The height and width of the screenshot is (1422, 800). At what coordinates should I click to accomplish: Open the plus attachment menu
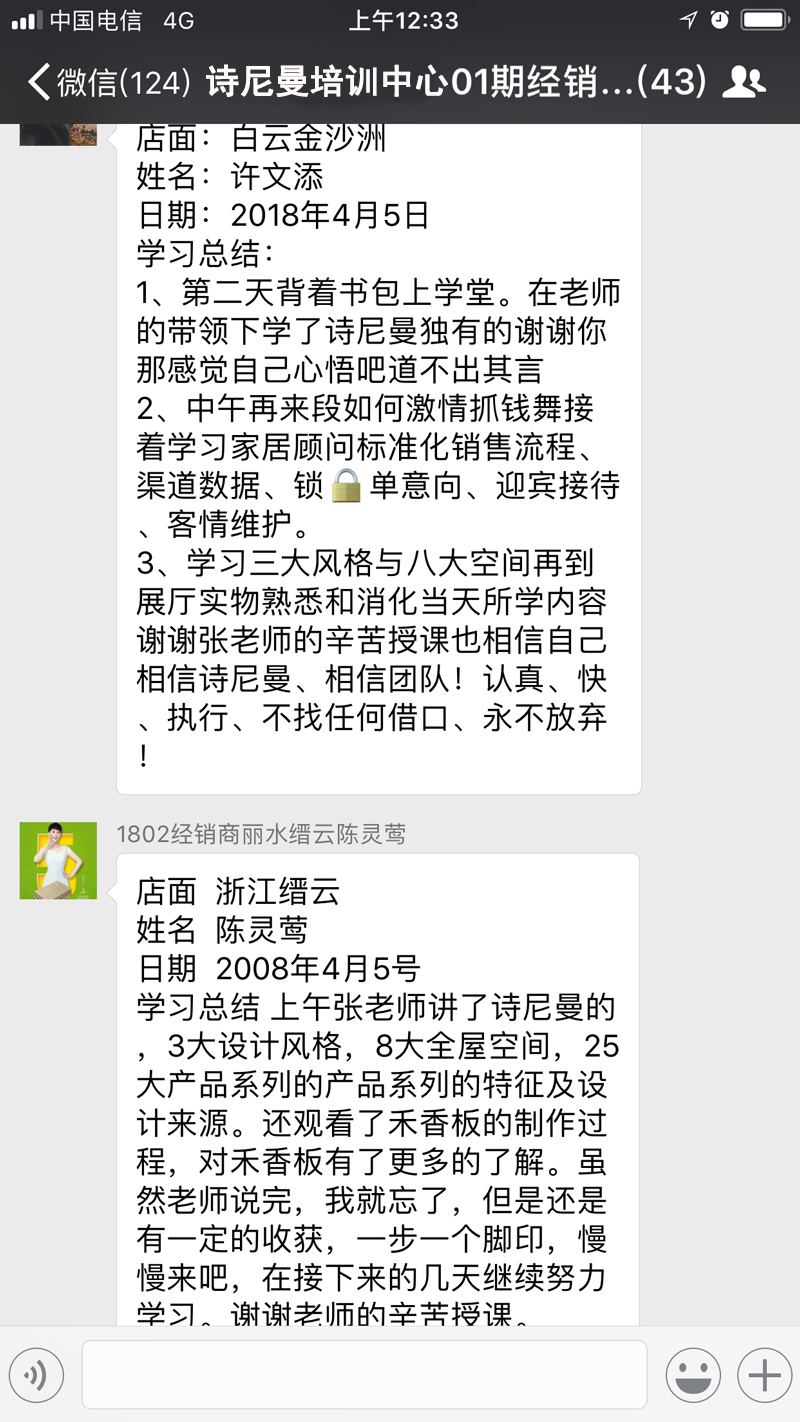[764, 1375]
